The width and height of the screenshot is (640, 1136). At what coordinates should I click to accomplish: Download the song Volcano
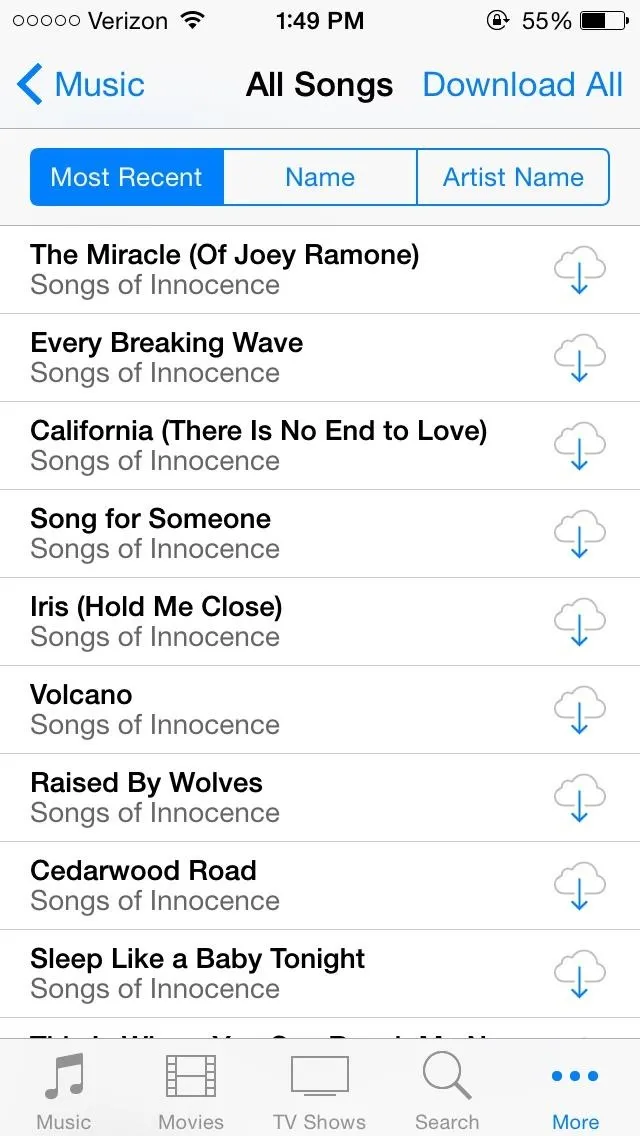point(579,709)
